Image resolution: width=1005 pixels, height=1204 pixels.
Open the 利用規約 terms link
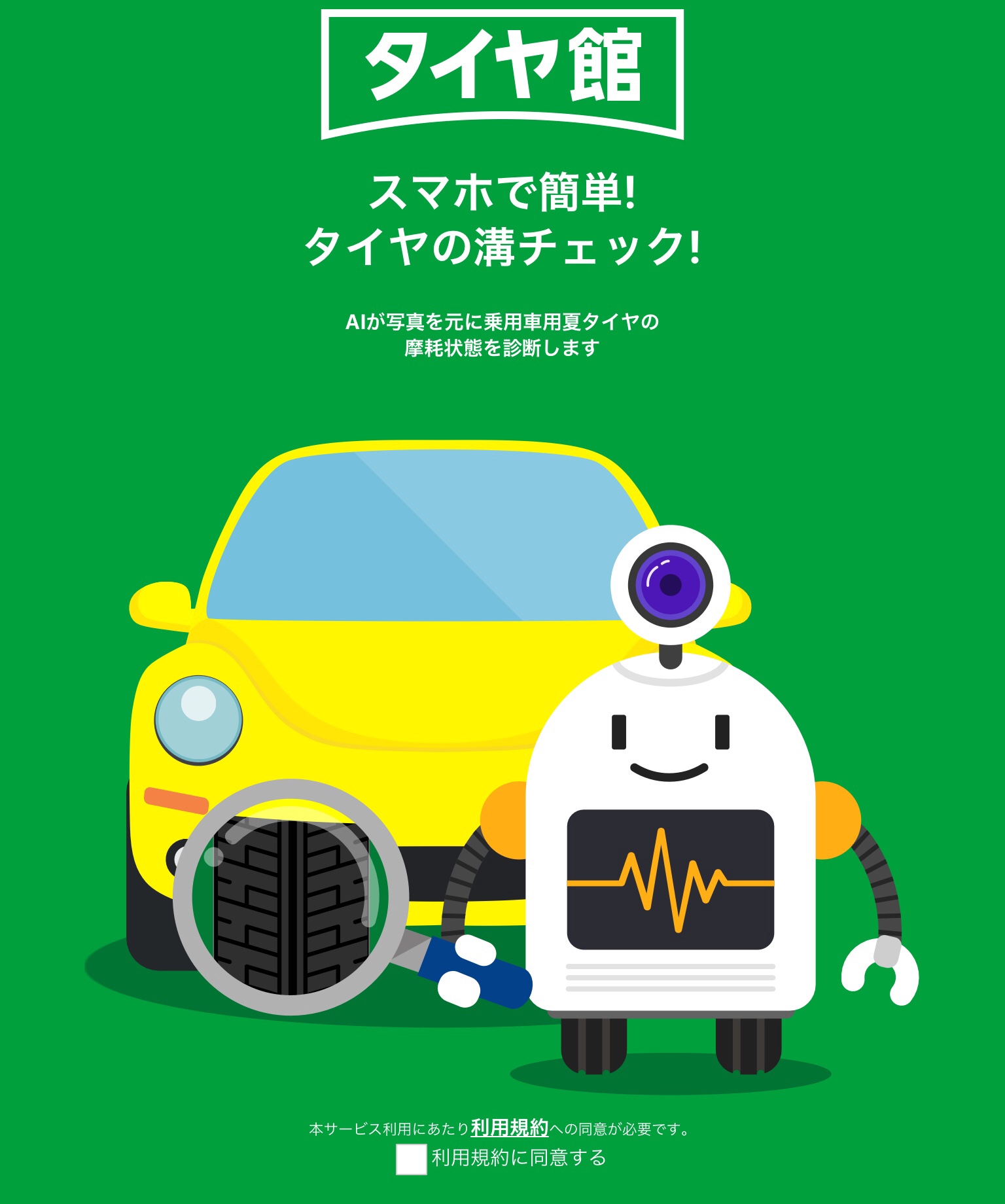[509, 1128]
